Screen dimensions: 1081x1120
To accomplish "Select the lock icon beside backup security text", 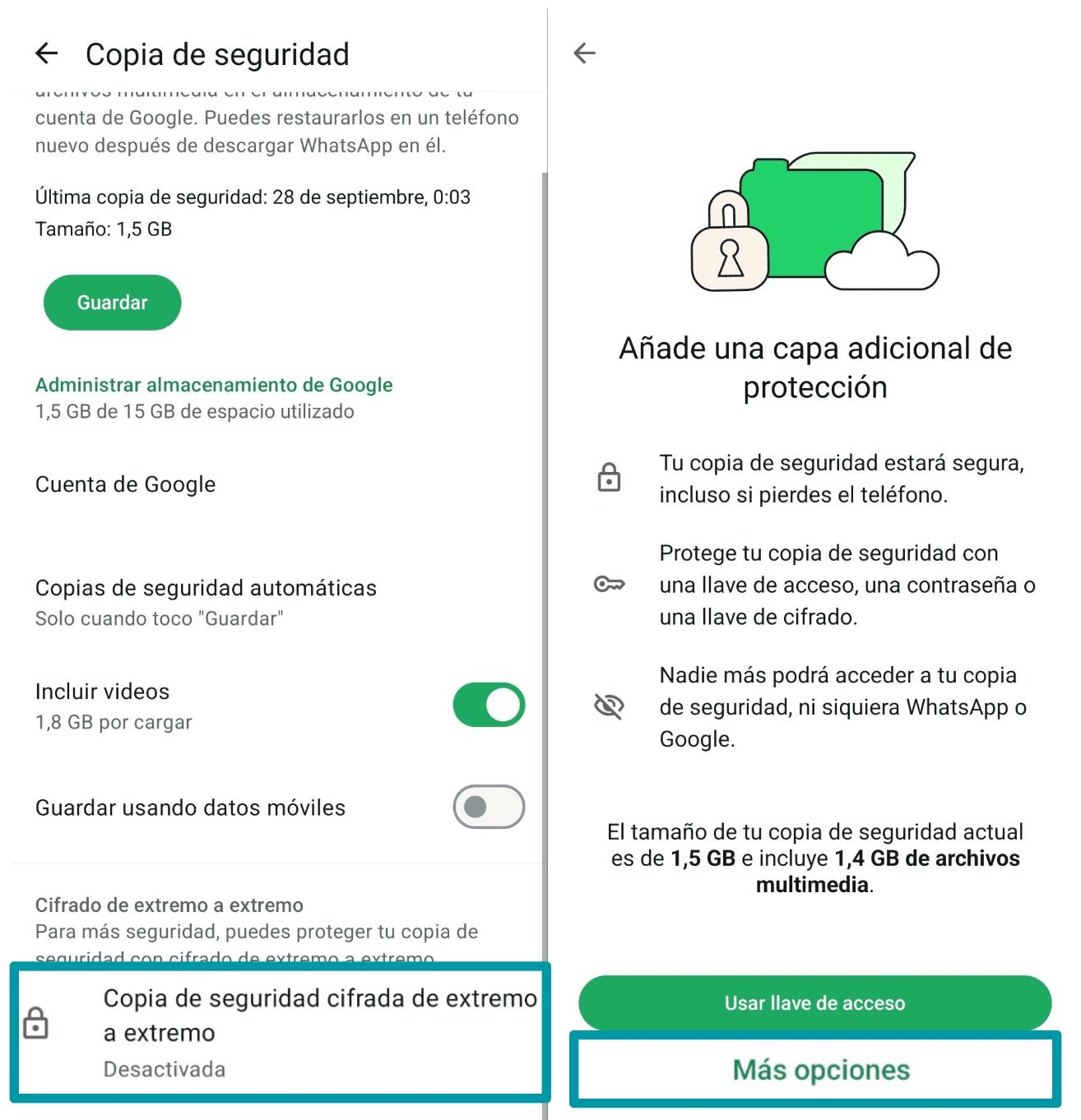I will pos(609,478).
